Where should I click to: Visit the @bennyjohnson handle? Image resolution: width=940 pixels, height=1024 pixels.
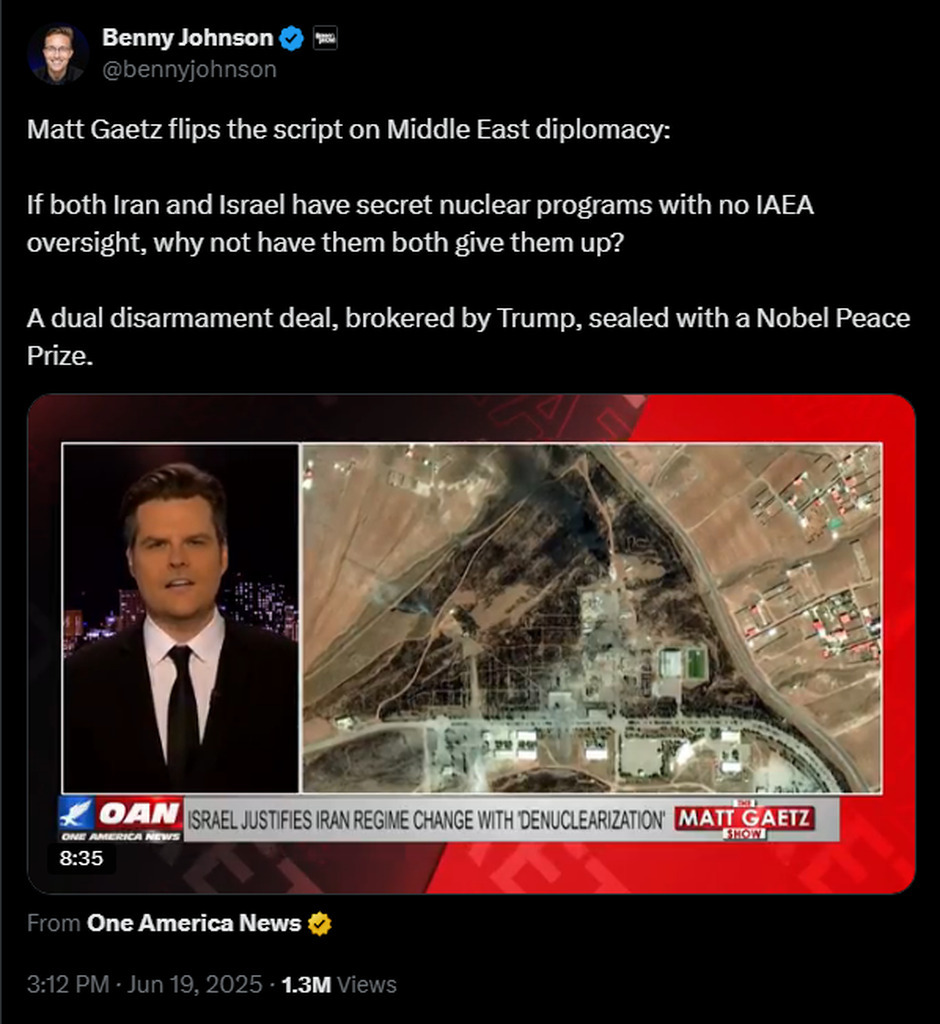pyautogui.click(x=189, y=69)
